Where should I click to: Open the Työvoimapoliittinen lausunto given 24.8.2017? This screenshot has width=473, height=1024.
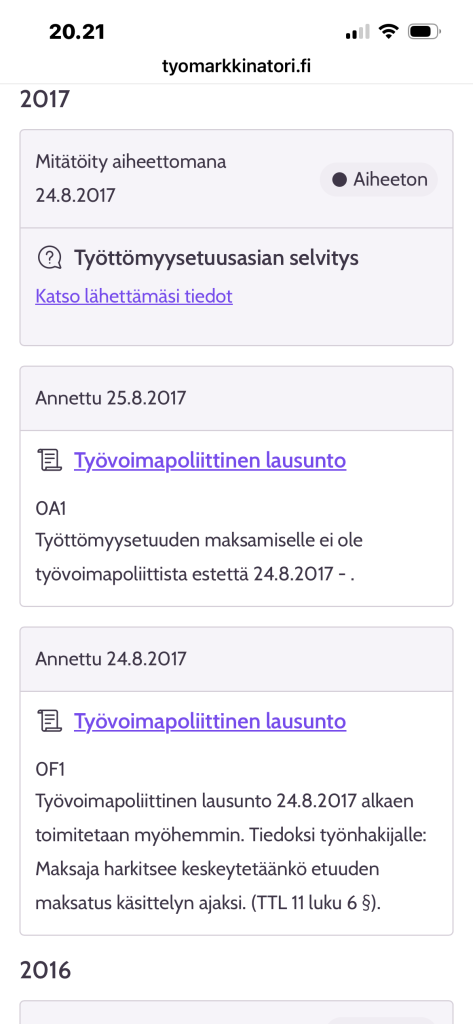click(x=210, y=722)
